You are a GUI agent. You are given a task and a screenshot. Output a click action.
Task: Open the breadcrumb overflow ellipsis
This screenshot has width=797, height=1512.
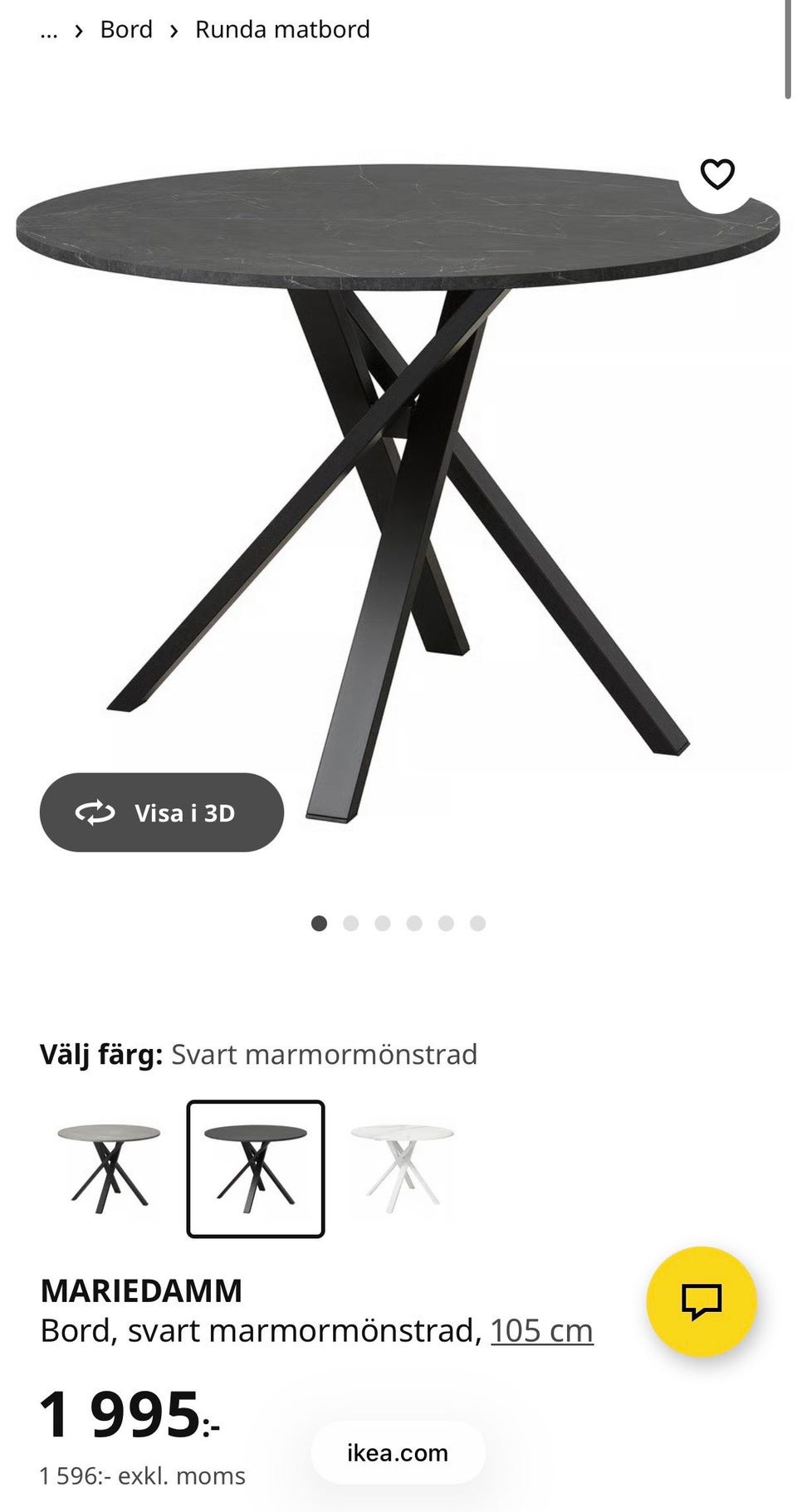(x=49, y=30)
